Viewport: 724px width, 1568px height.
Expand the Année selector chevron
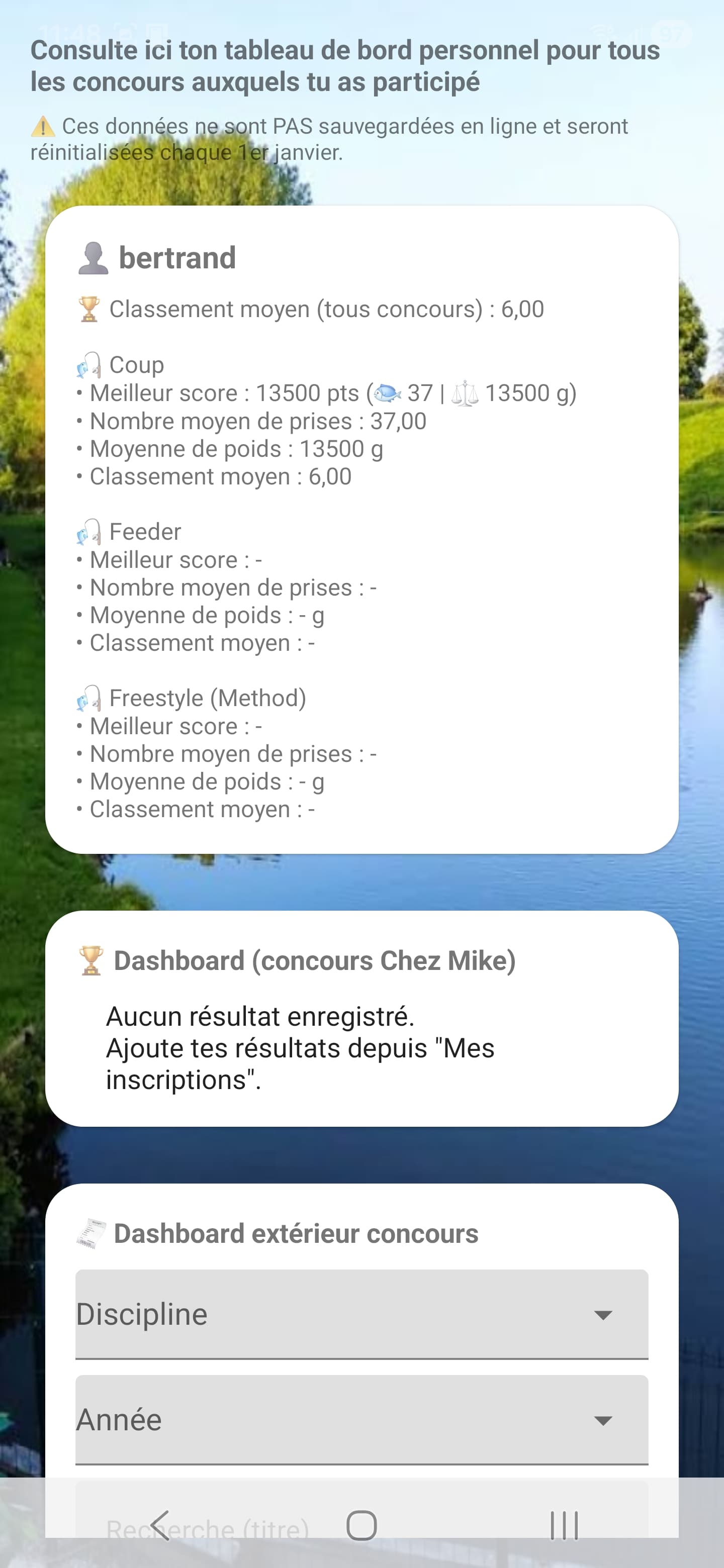point(605,1422)
